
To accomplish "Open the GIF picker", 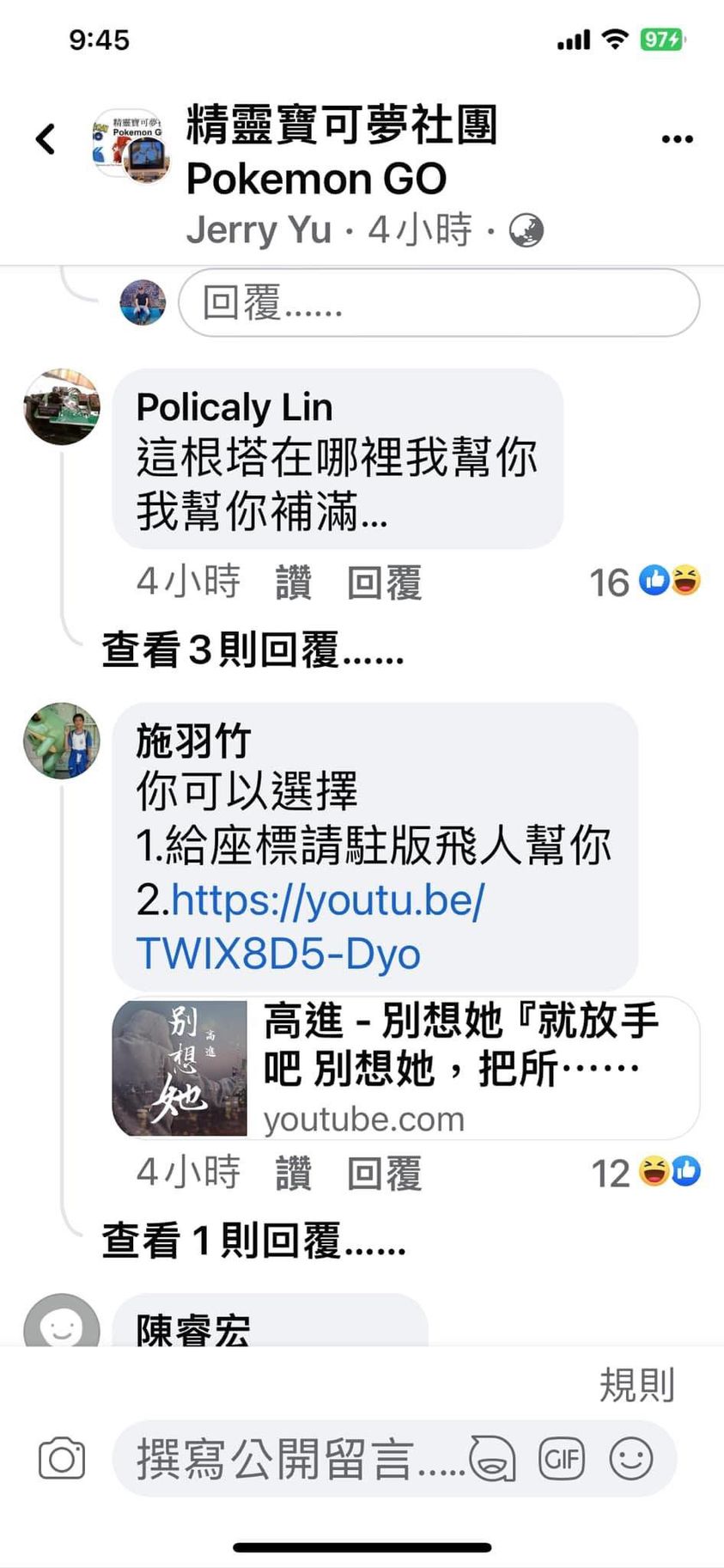I will [x=562, y=1459].
